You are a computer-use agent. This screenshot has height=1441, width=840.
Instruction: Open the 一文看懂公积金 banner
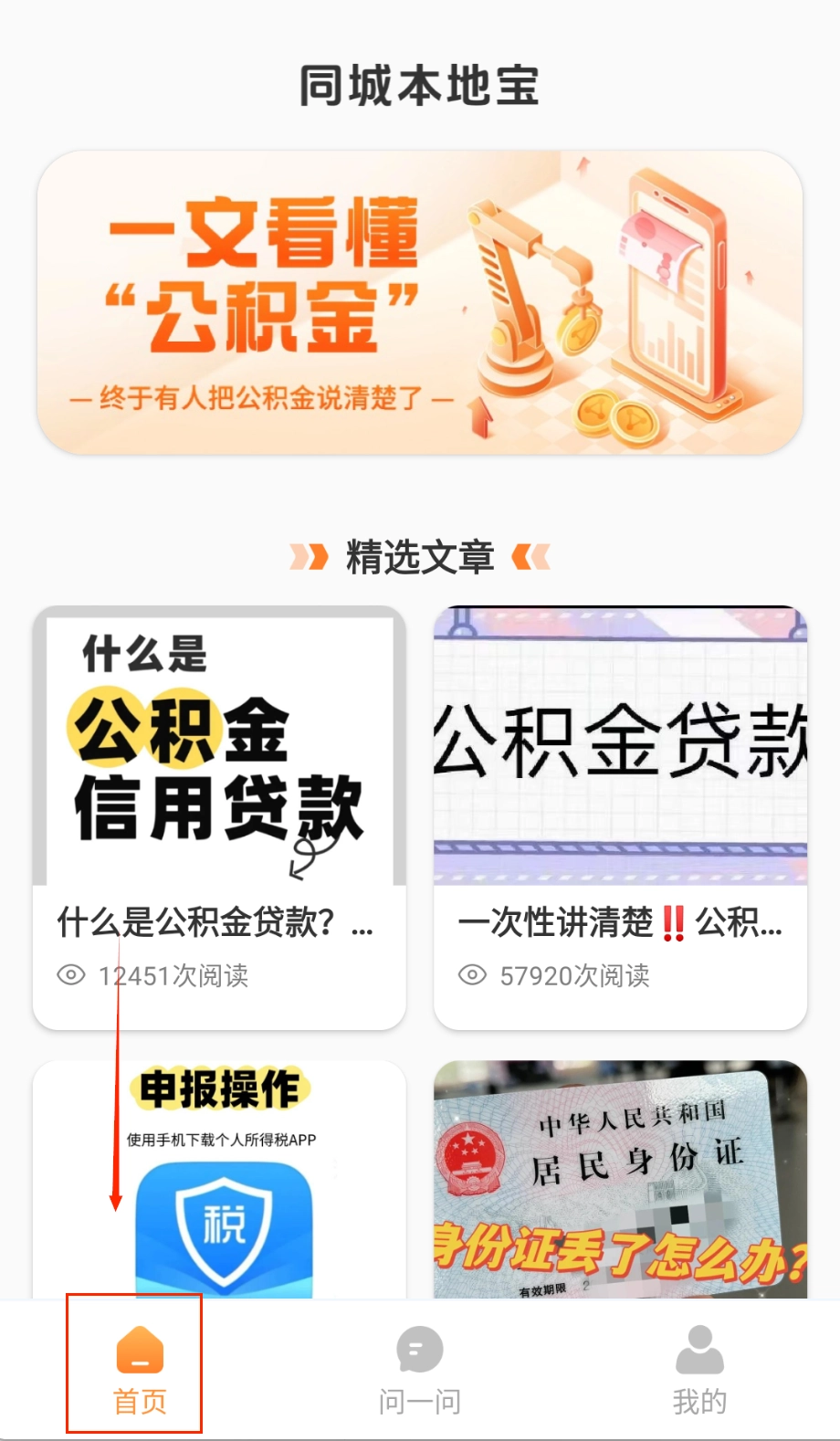pos(420,302)
